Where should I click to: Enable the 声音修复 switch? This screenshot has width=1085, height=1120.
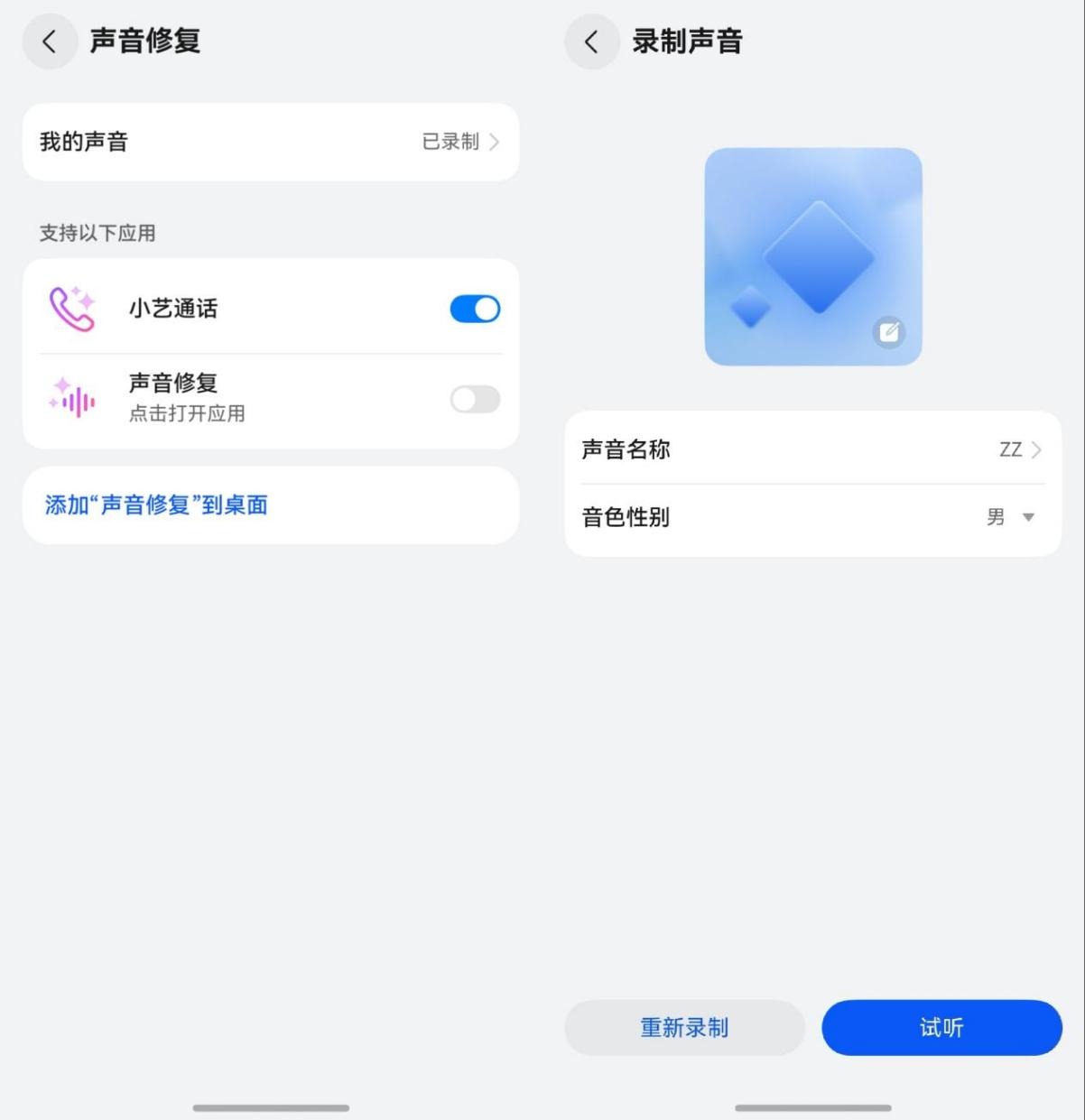473,398
